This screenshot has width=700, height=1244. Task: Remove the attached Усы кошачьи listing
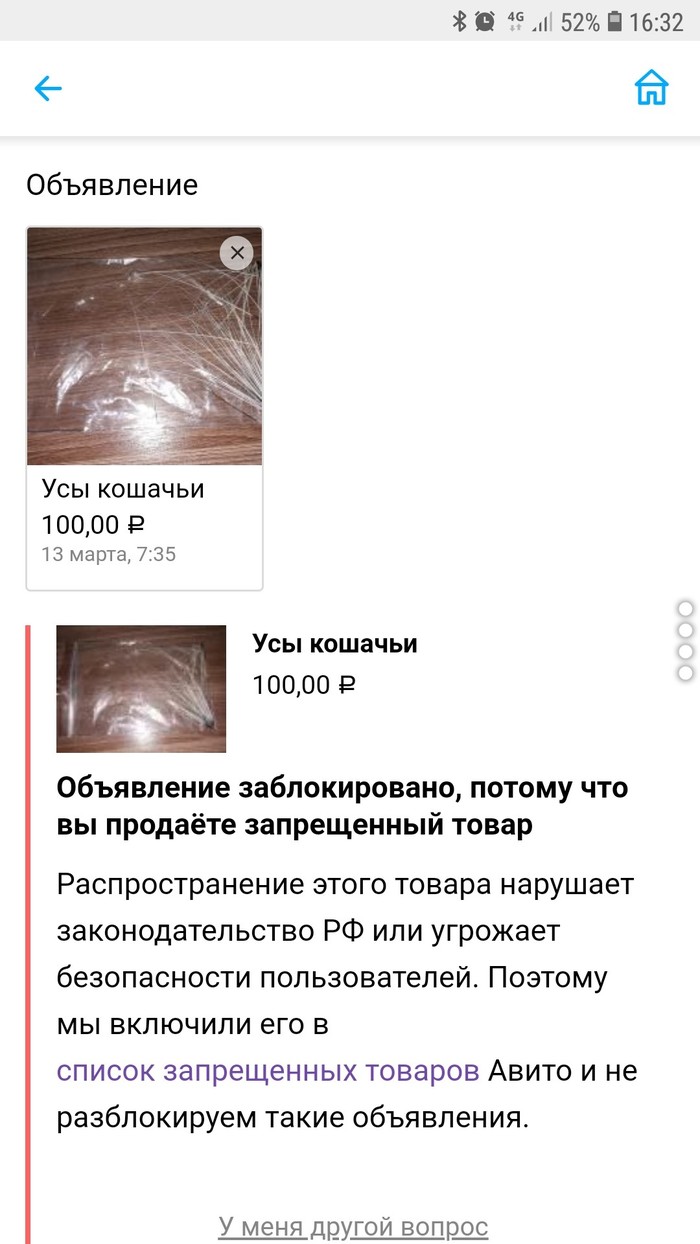pyautogui.click(x=237, y=253)
